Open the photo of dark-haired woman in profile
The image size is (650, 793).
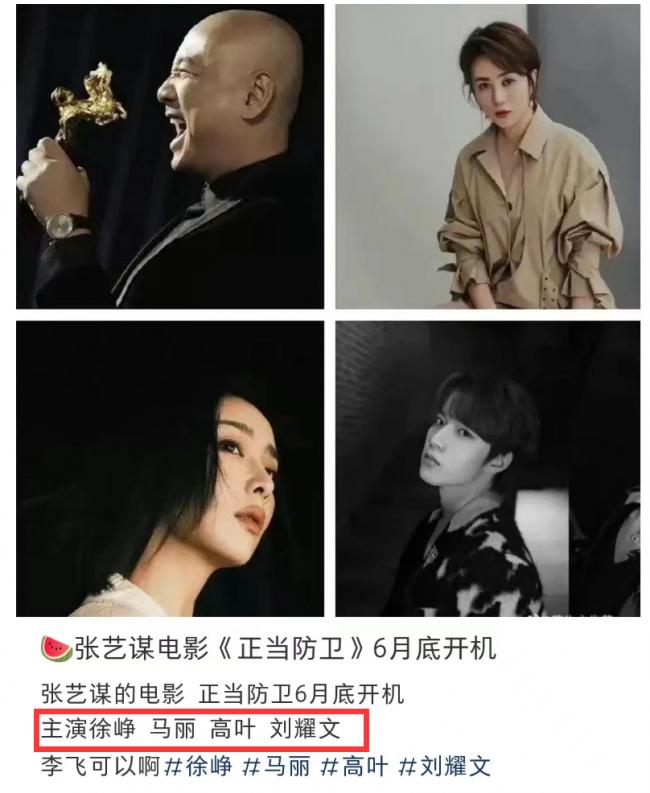point(170,468)
